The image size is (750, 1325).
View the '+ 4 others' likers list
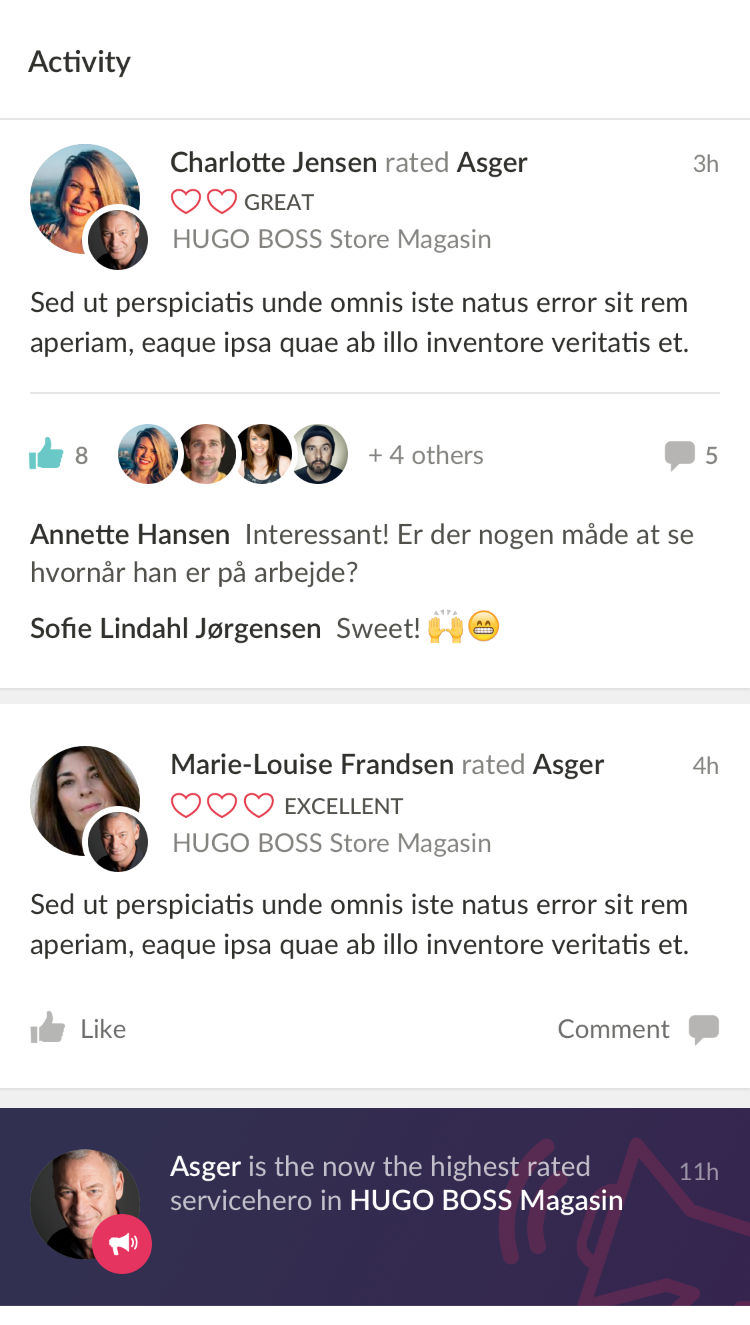click(x=426, y=455)
